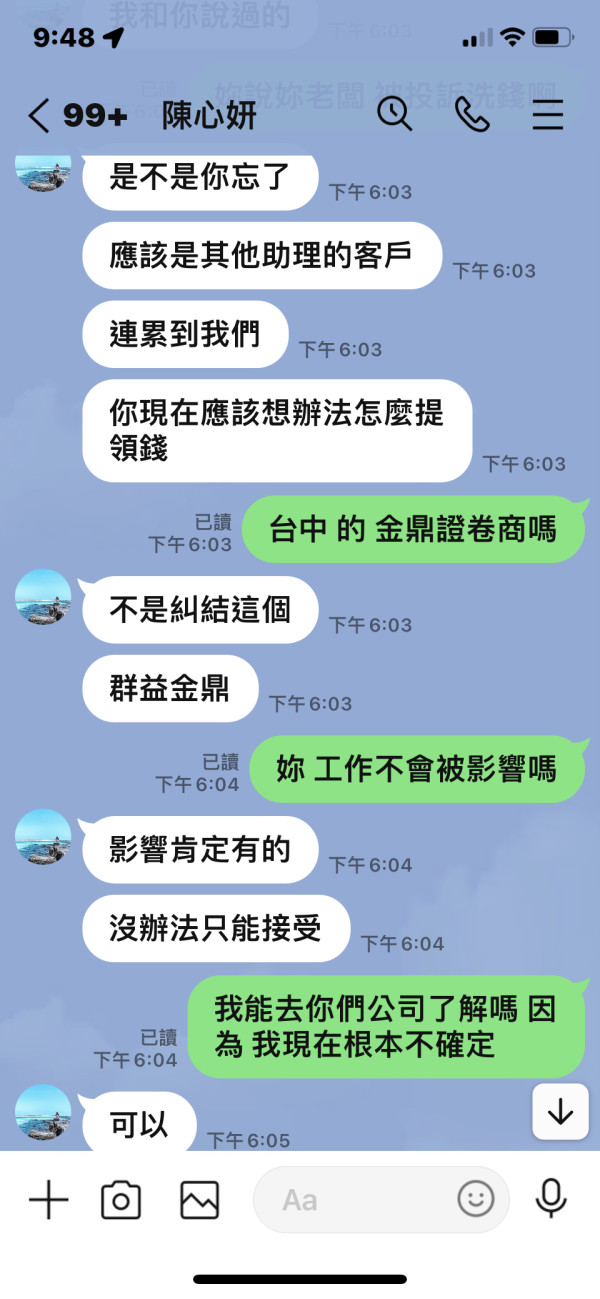The height and width of the screenshot is (1299, 600).
Task: Search within the chat with 陳心妍
Action: point(394,115)
